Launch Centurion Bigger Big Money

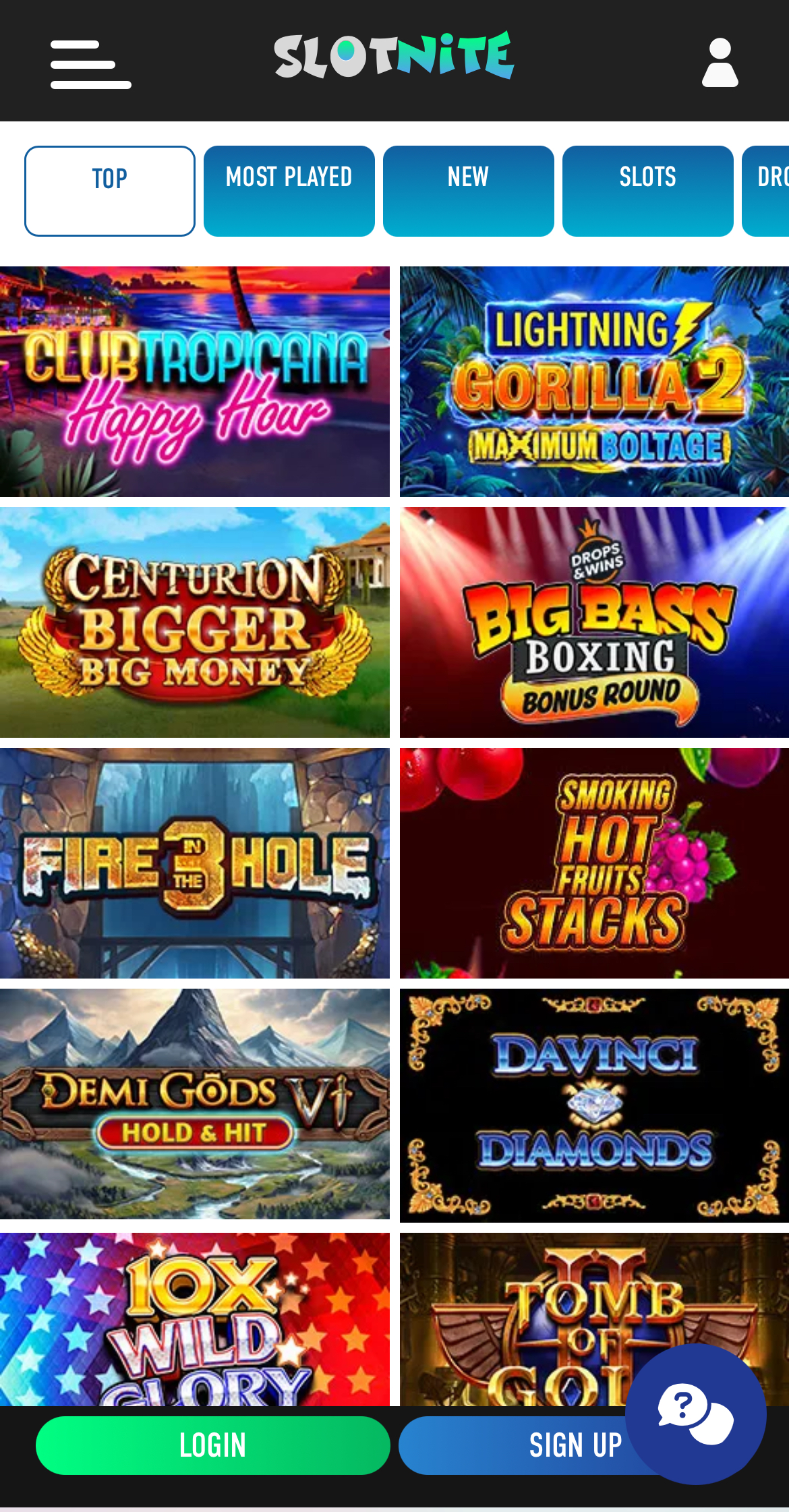click(194, 622)
